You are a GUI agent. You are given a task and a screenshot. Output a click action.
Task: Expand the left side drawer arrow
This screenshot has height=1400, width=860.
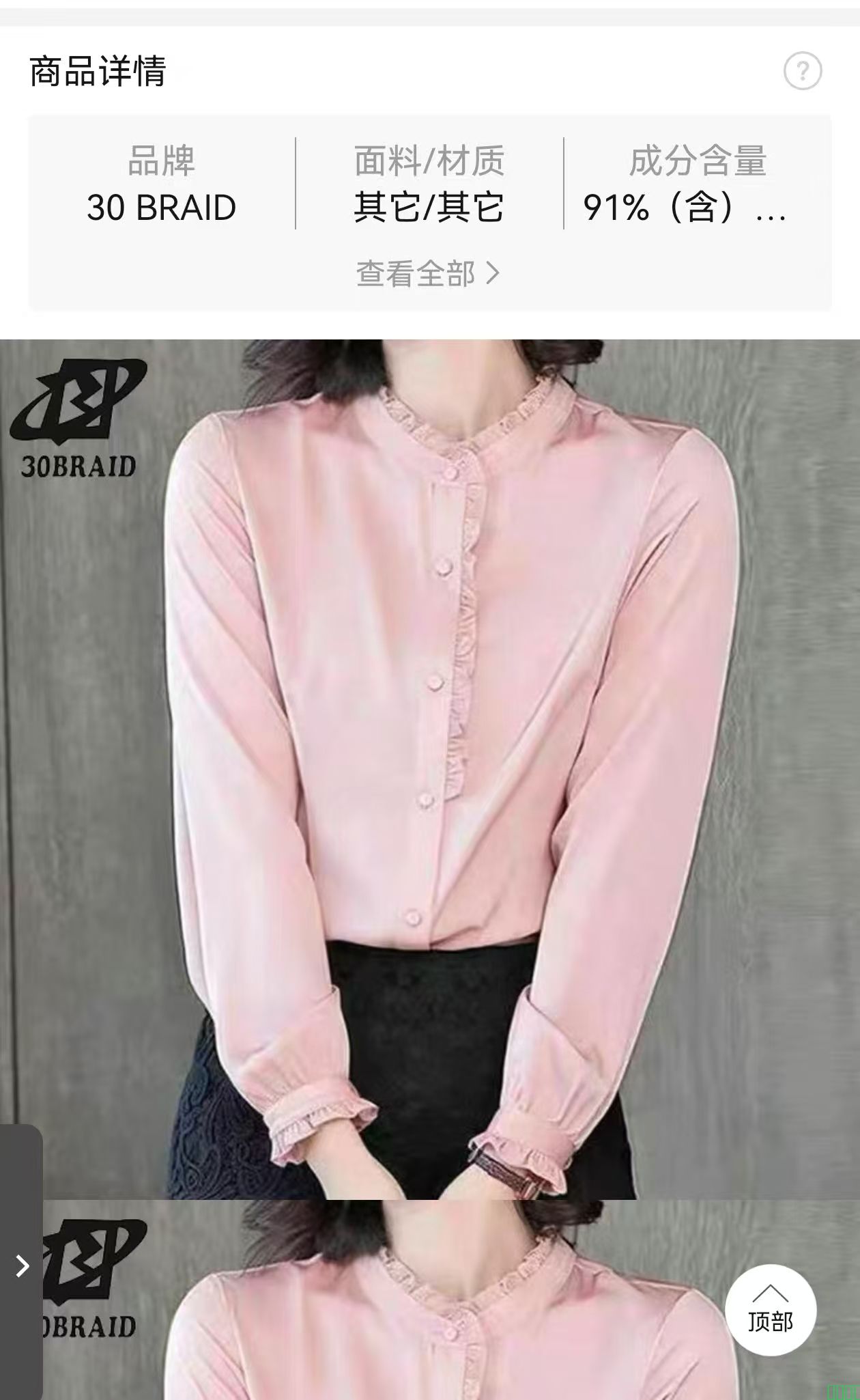click(x=22, y=1265)
